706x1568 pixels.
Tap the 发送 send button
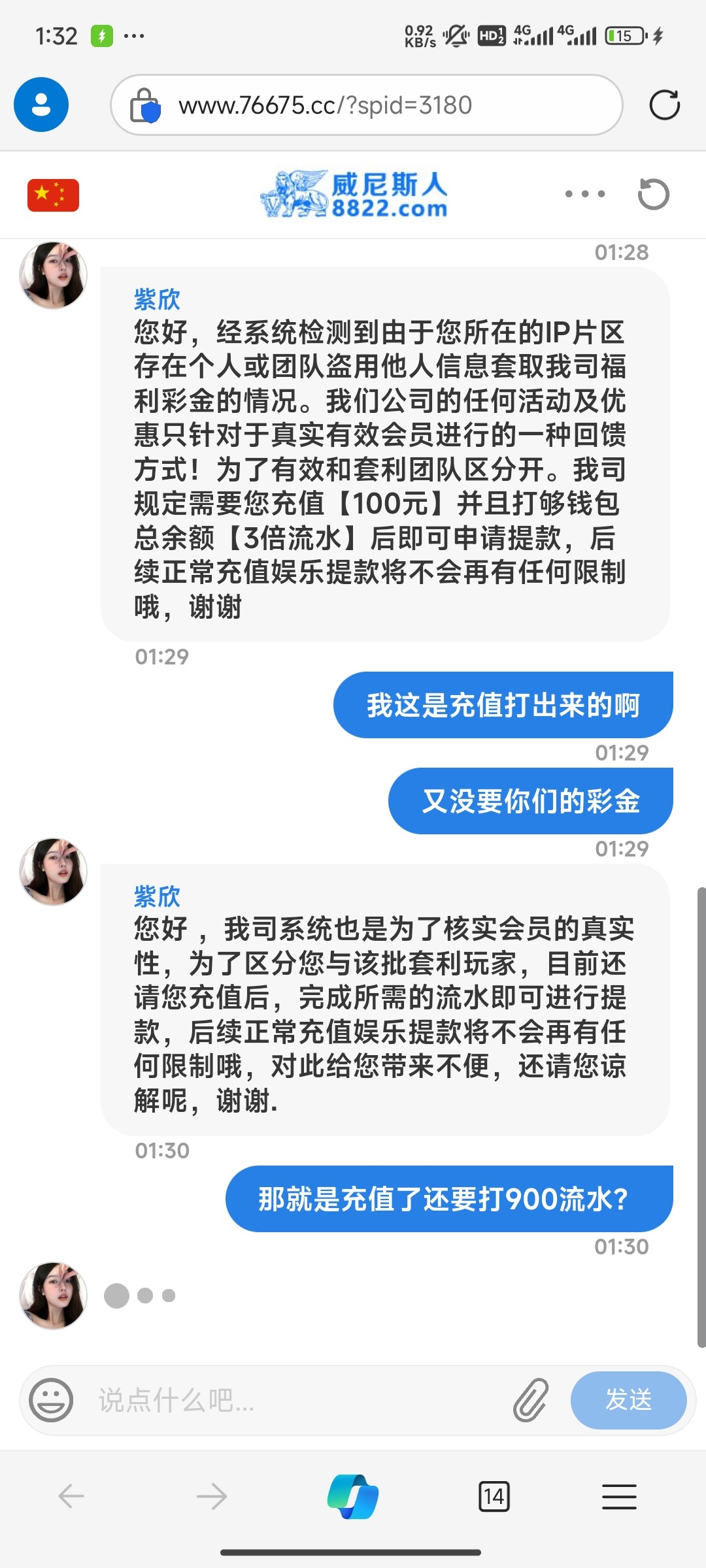click(628, 1399)
